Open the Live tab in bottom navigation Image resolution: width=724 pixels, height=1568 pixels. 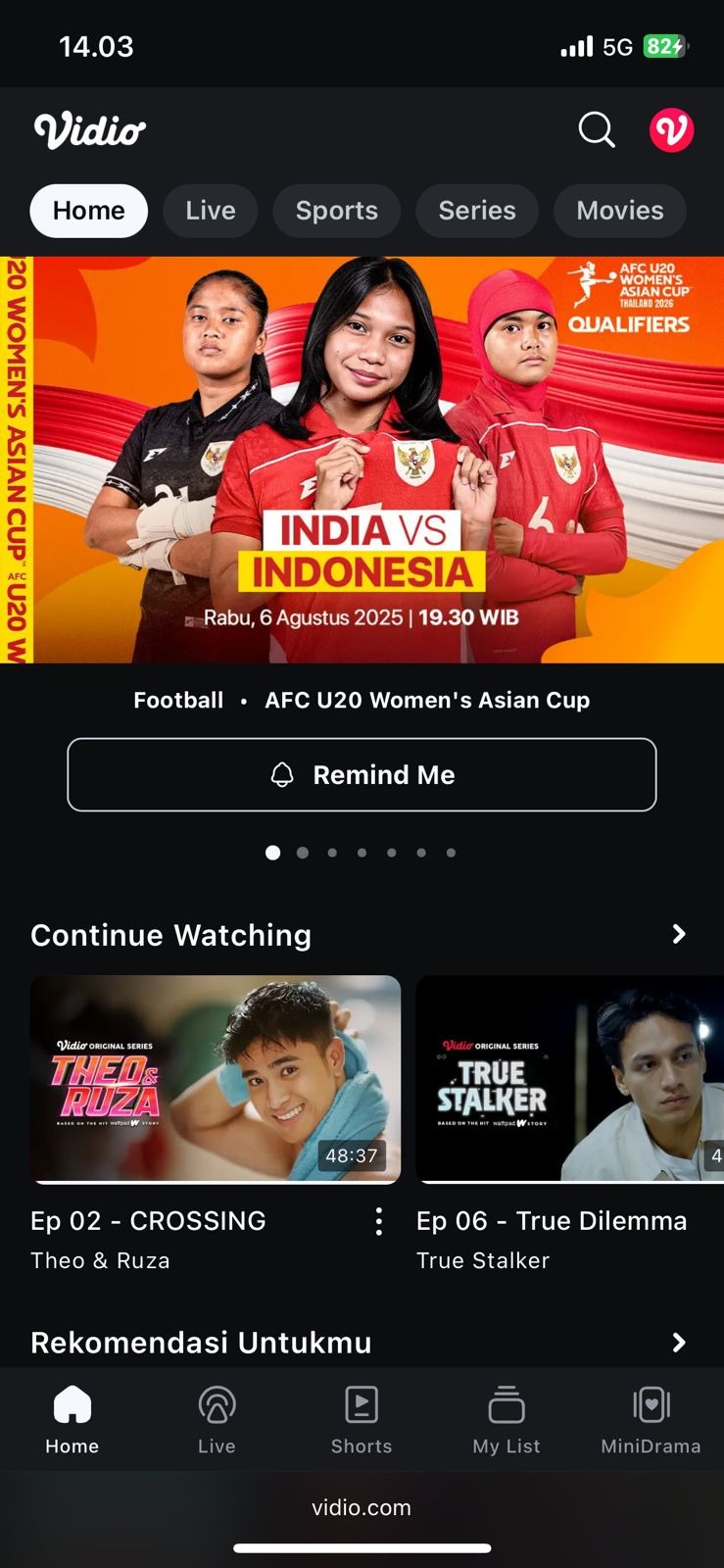click(217, 1419)
